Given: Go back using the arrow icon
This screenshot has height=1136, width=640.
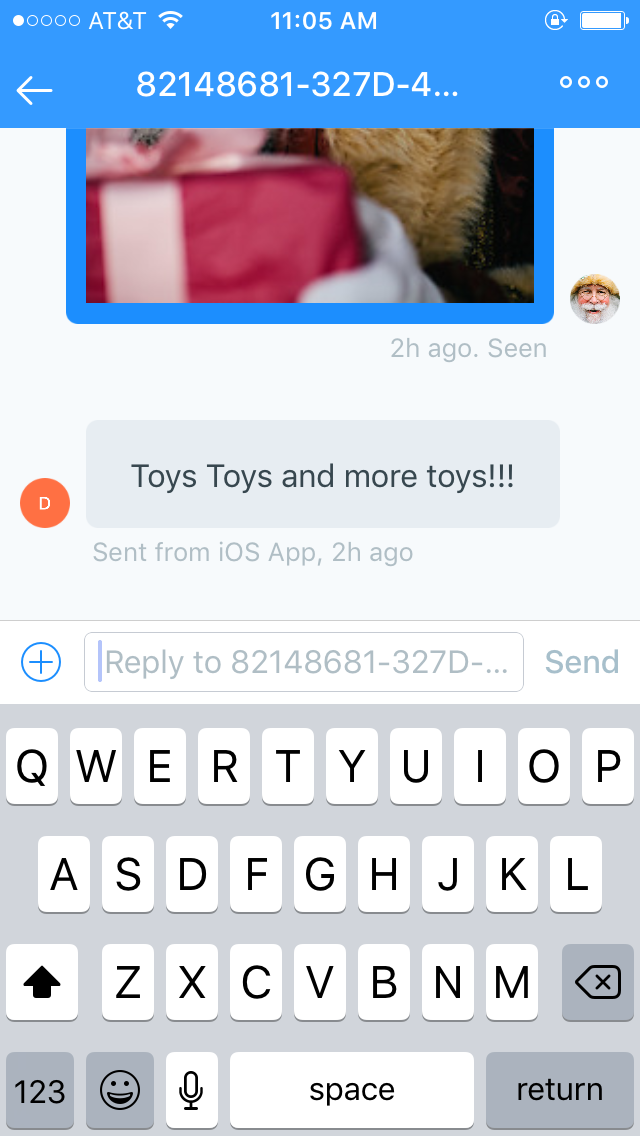Looking at the screenshot, I should [x=34, y=90].
